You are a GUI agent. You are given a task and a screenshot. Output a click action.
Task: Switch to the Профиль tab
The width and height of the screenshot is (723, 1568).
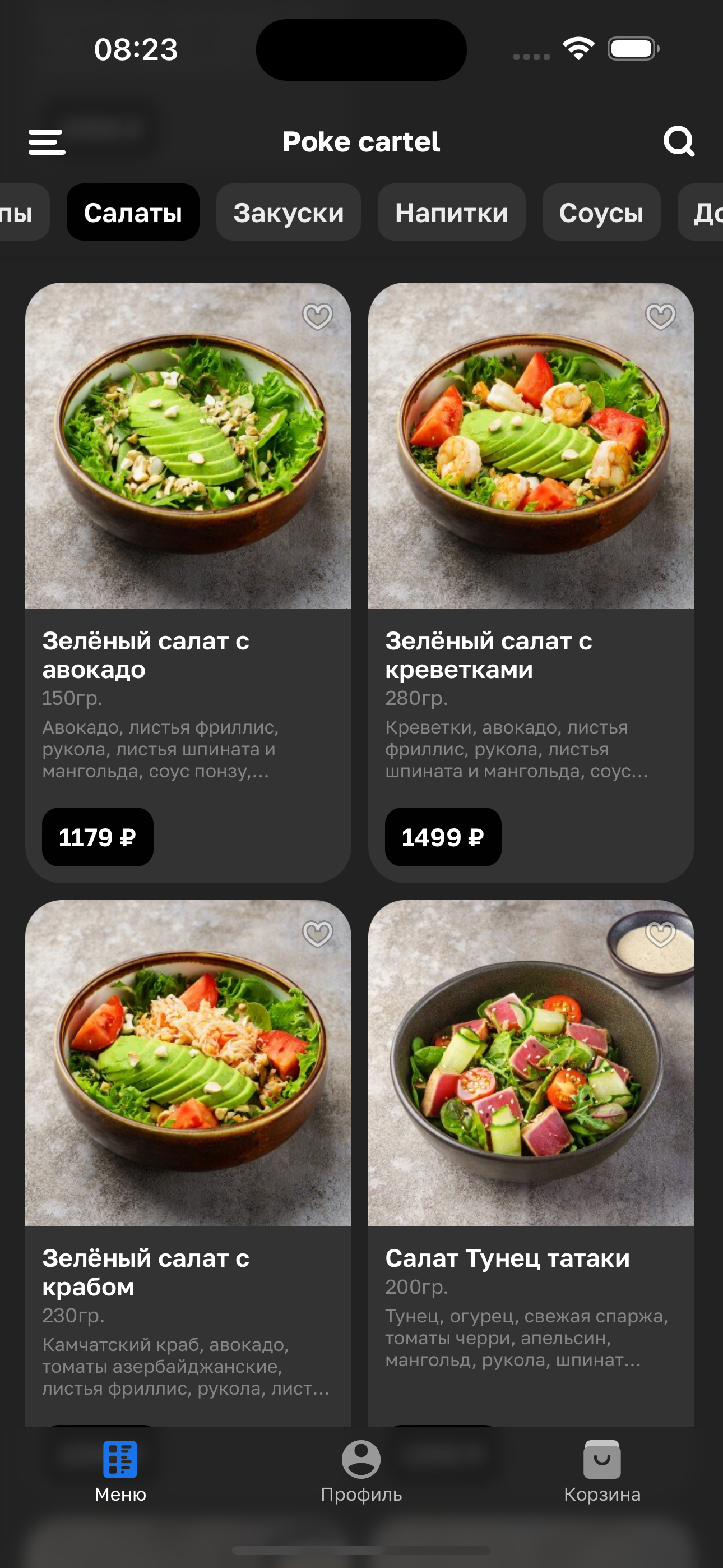click(361, 1469)
